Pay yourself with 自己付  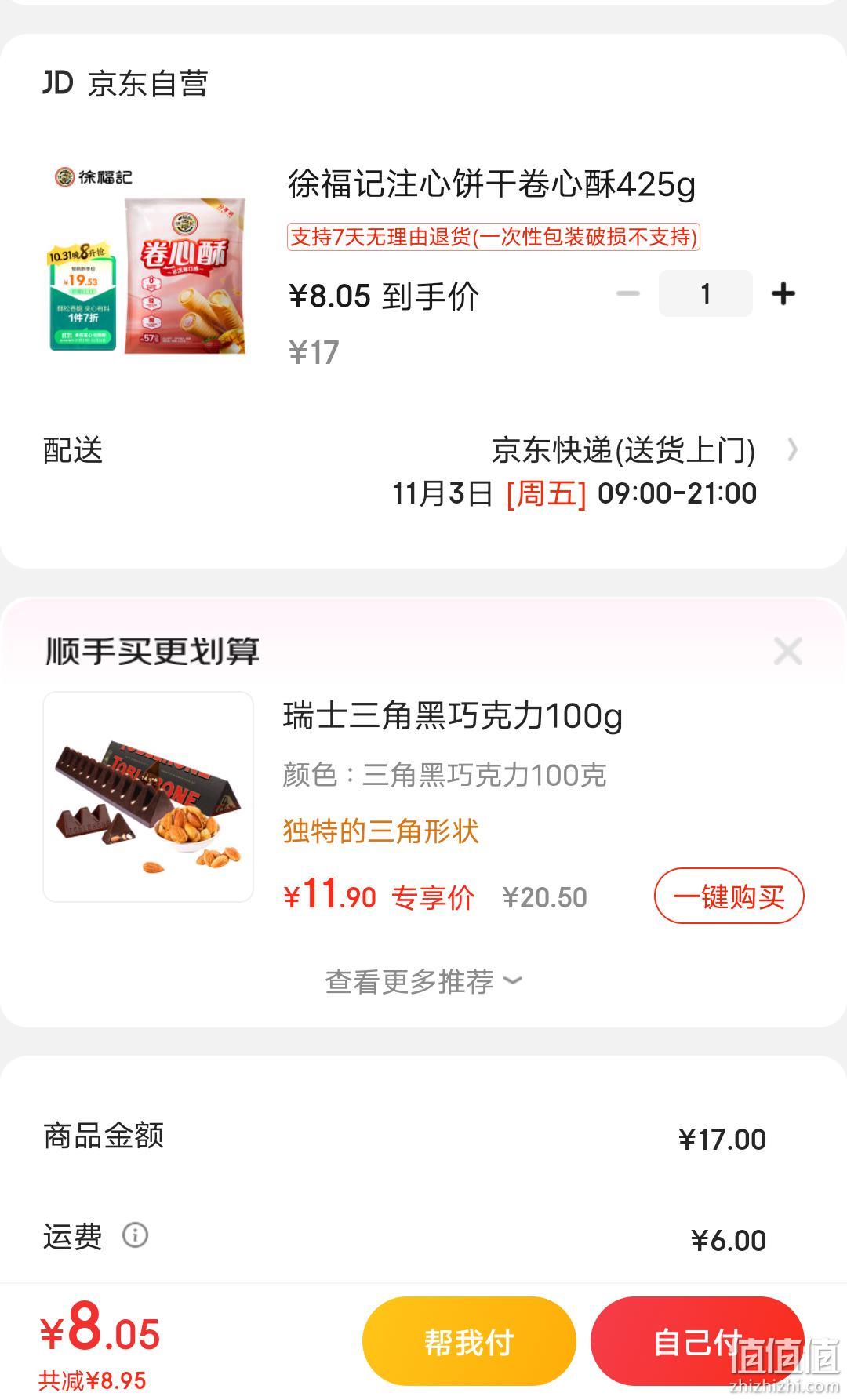(697, 1341)
